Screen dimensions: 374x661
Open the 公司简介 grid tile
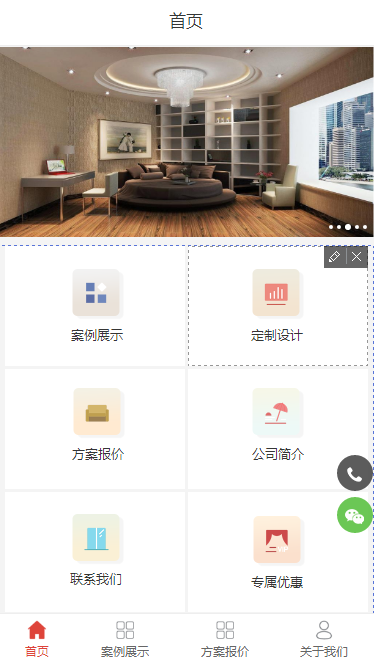[278, 429]
